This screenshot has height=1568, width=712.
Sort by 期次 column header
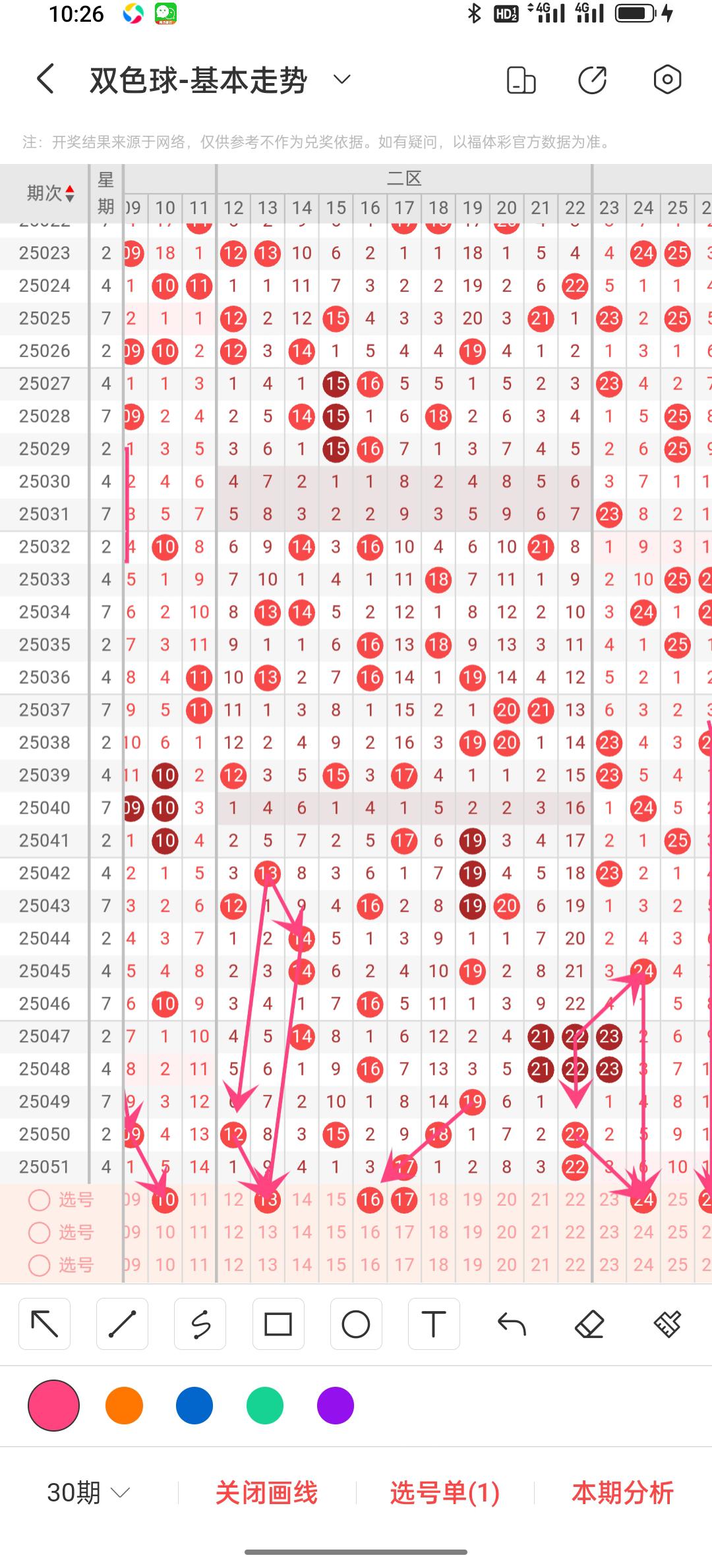coord(50,193)
